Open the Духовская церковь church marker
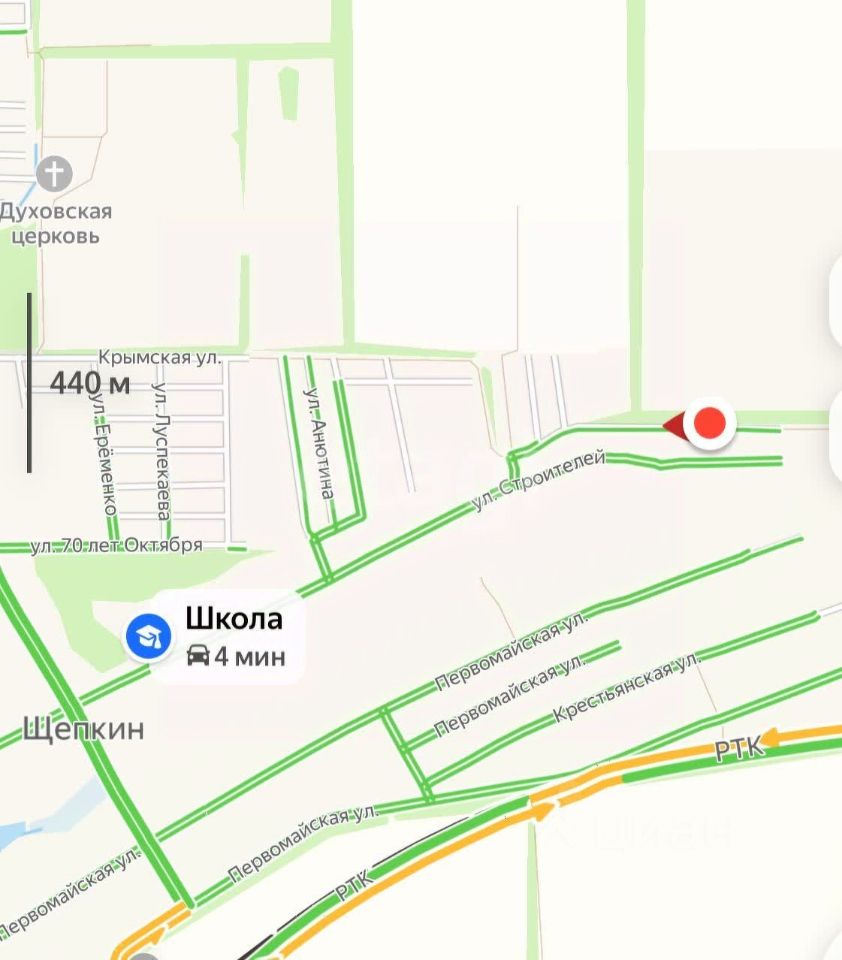 54,175
